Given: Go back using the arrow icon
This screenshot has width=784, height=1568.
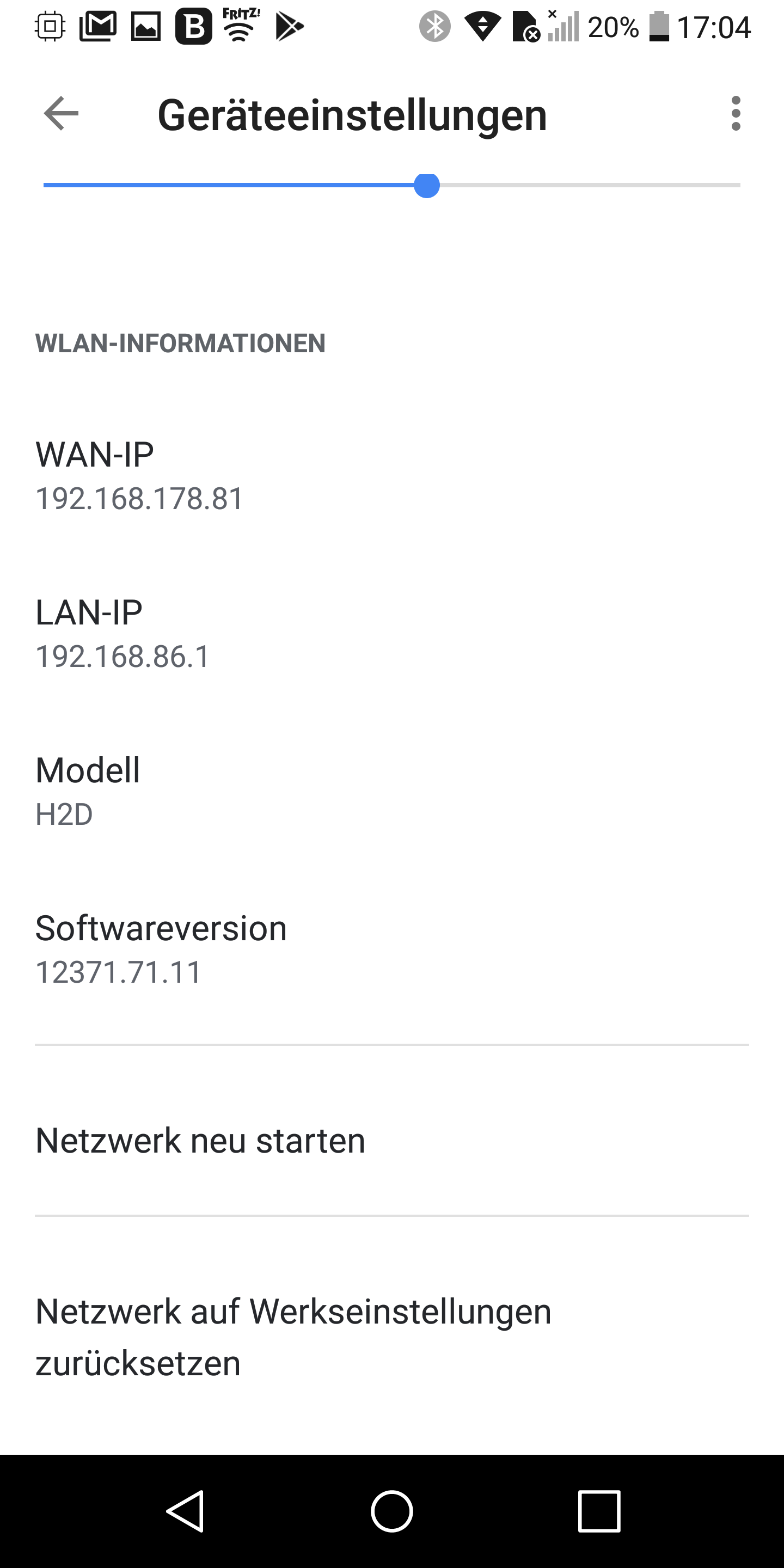Looking at the screenshot, I should click(62, 113).
